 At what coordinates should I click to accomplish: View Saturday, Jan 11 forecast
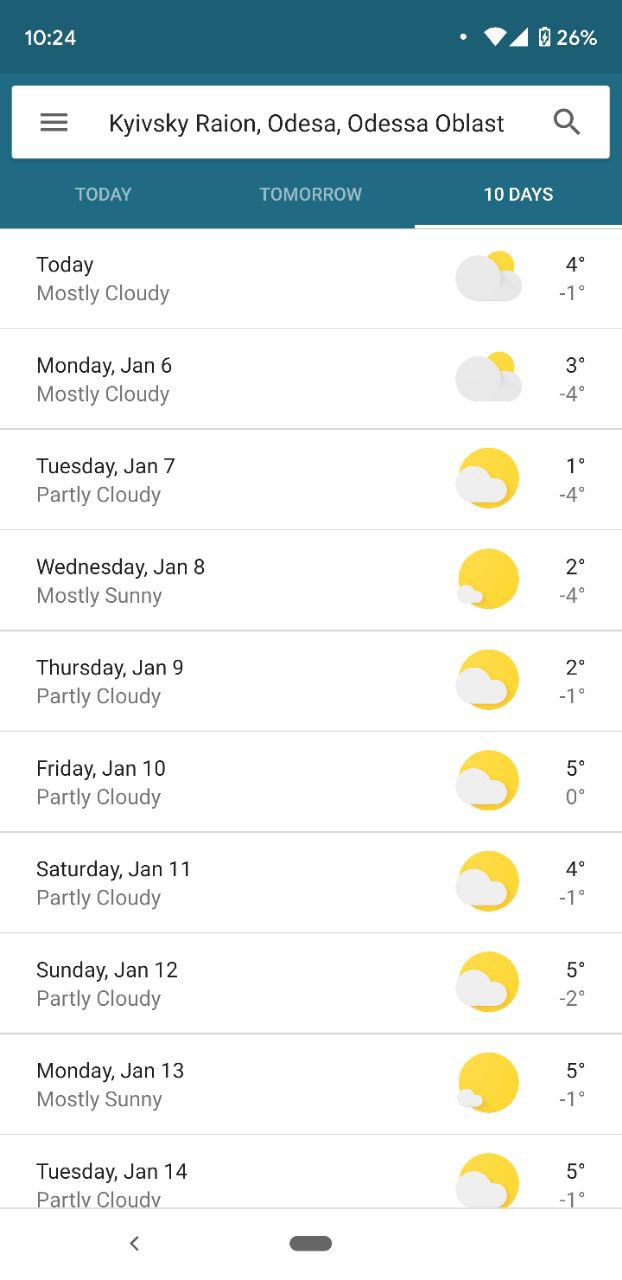311,882
